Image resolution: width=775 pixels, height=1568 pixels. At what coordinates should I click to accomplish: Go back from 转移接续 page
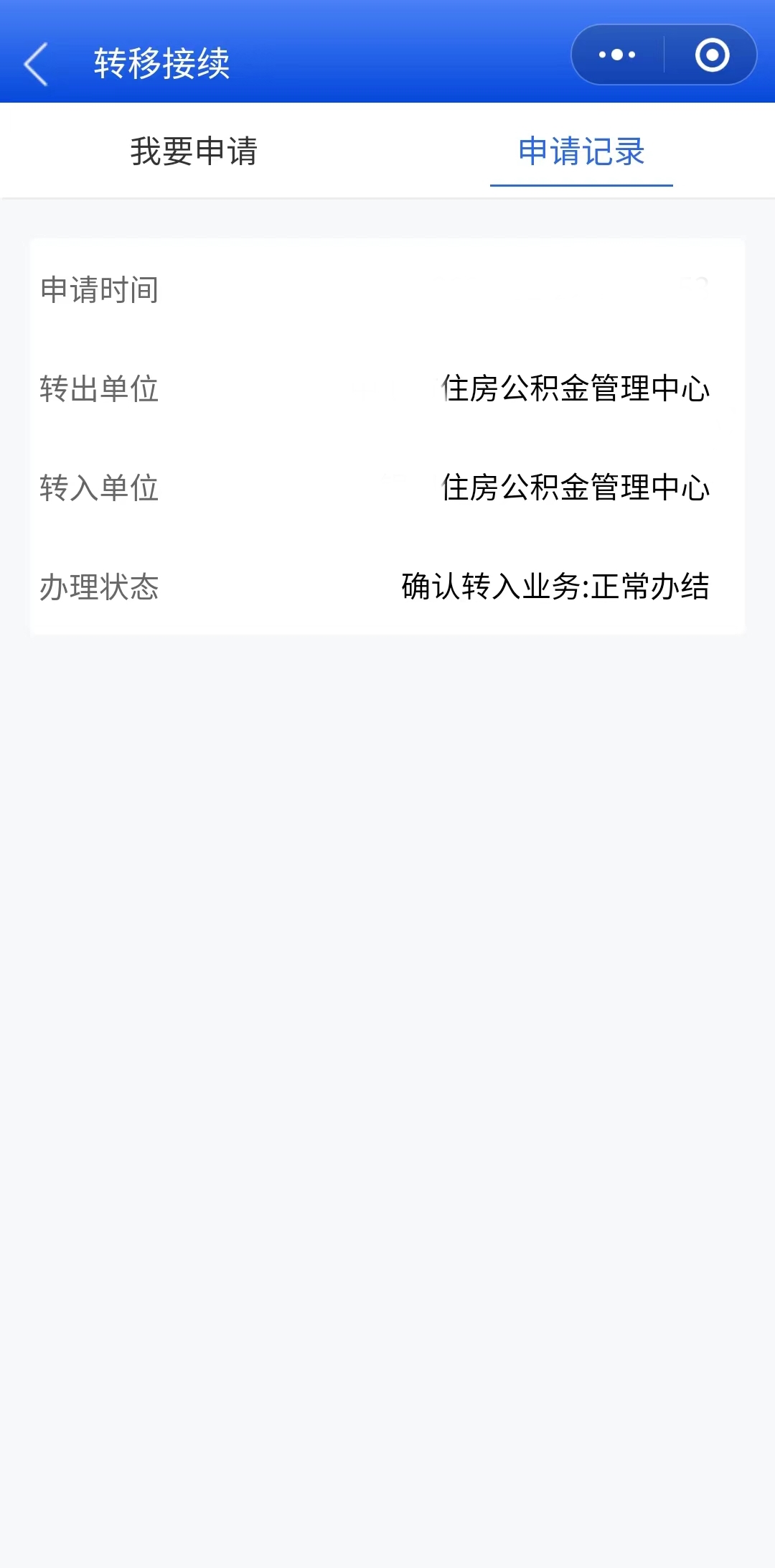click(x=36, y=64)
